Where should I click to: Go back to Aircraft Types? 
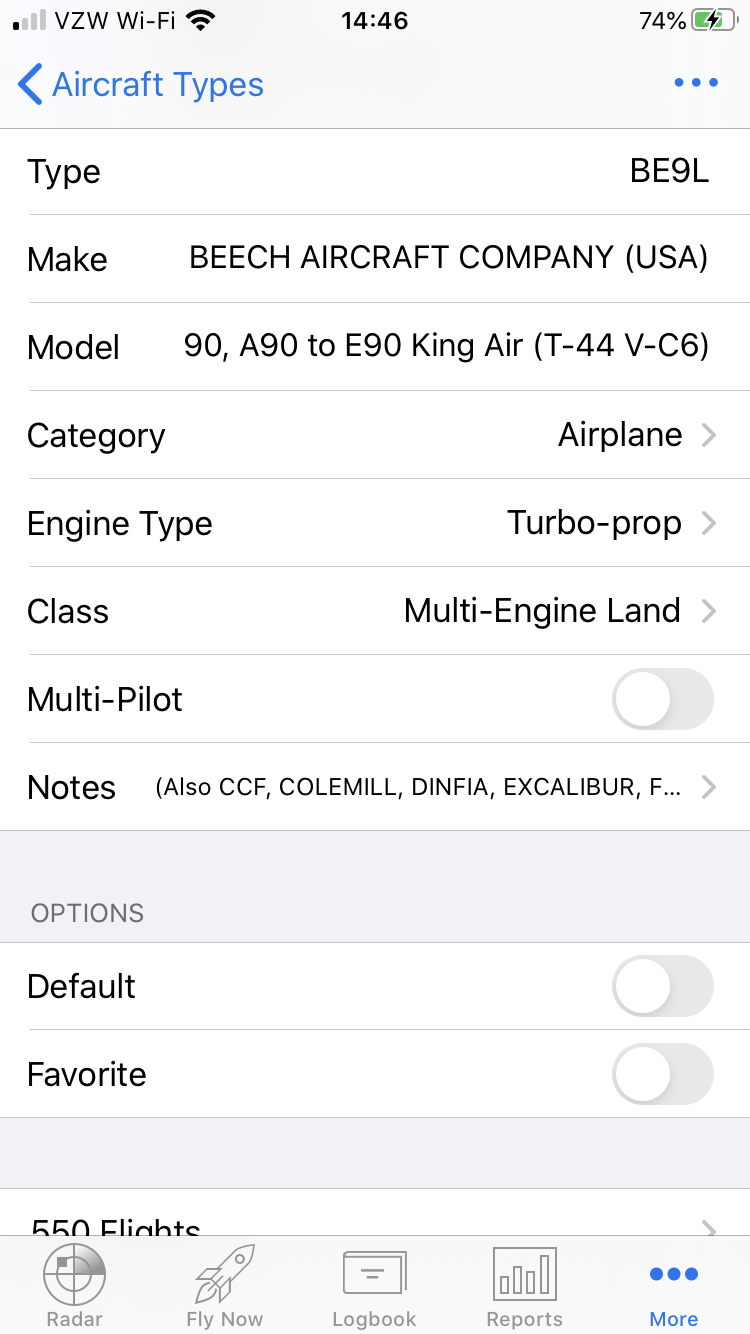coord(141,85)
